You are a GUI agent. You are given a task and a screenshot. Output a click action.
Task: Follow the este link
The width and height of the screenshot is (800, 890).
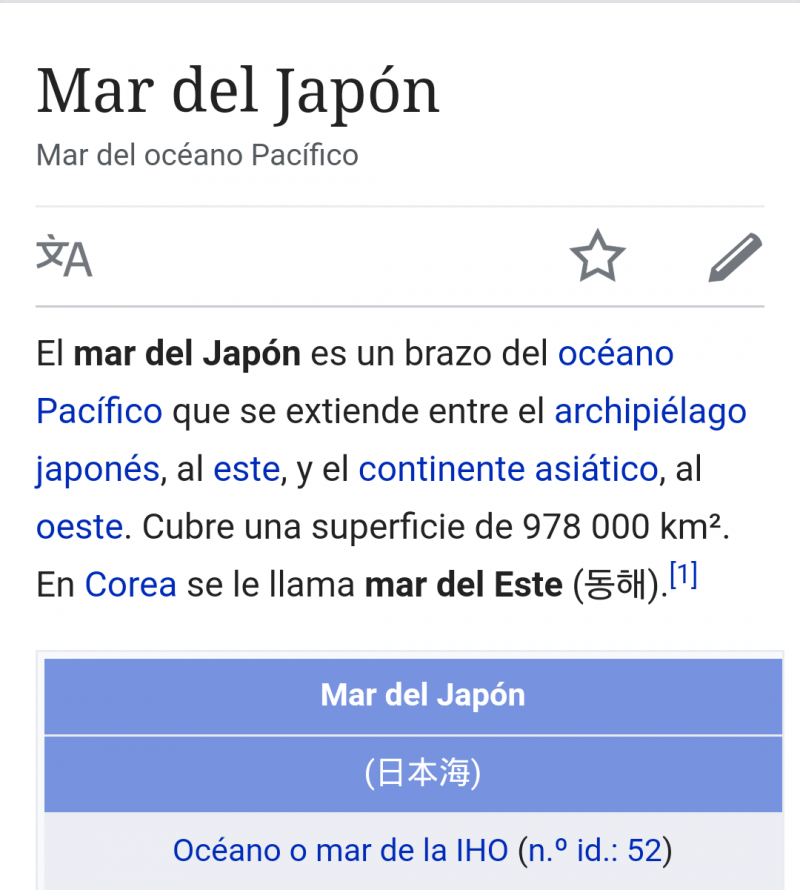click(x=246, y=469)
